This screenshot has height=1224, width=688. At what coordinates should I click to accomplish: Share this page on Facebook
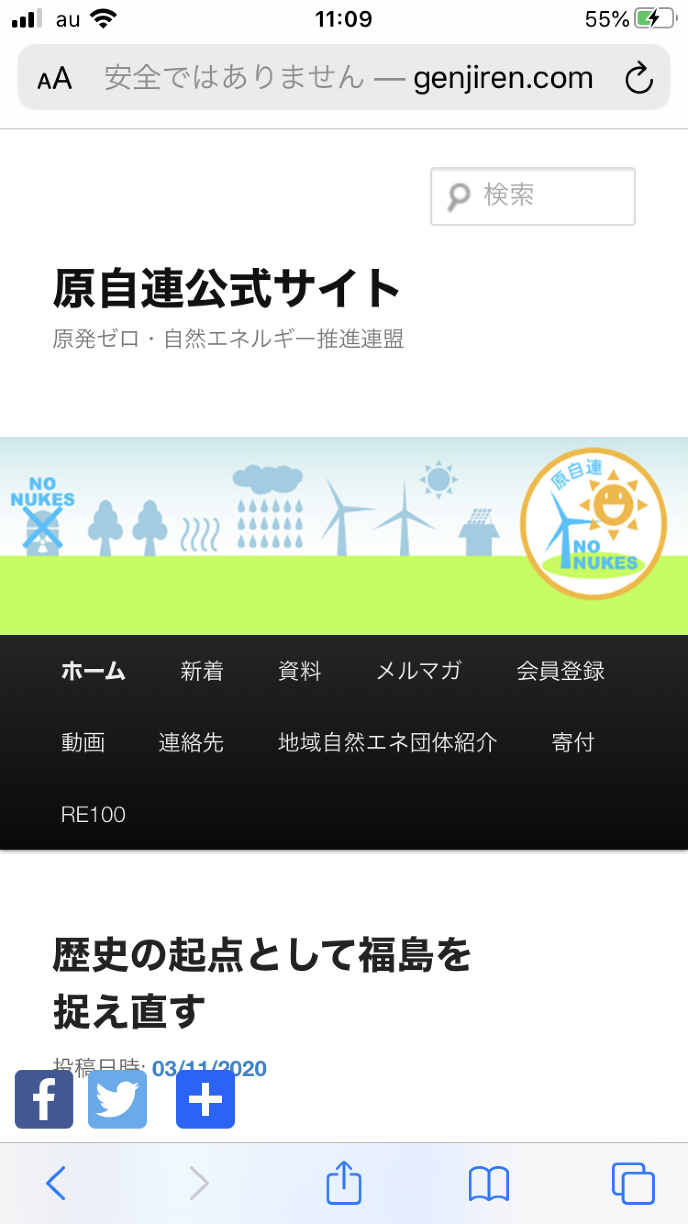click(44, 1099)
